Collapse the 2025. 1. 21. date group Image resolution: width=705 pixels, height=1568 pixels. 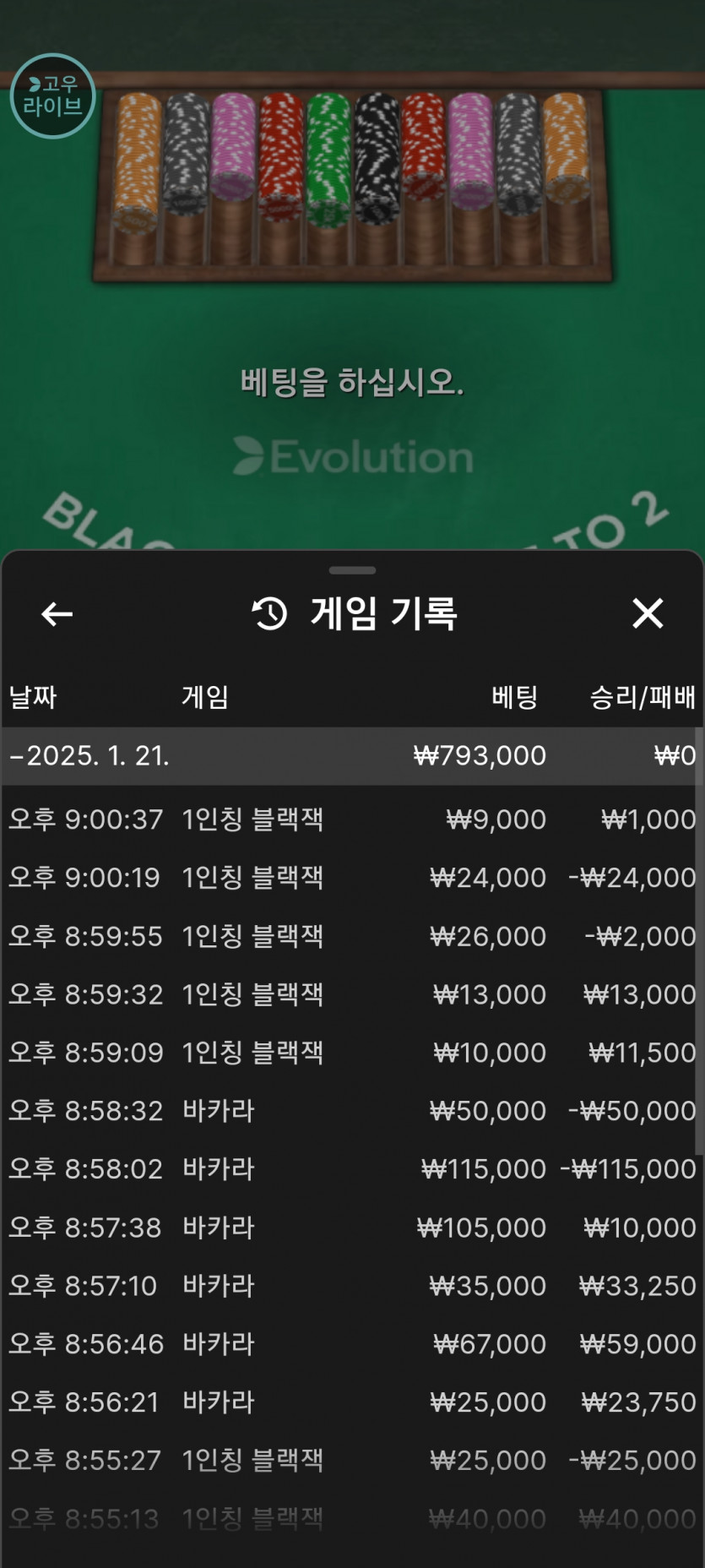point(352,755)
